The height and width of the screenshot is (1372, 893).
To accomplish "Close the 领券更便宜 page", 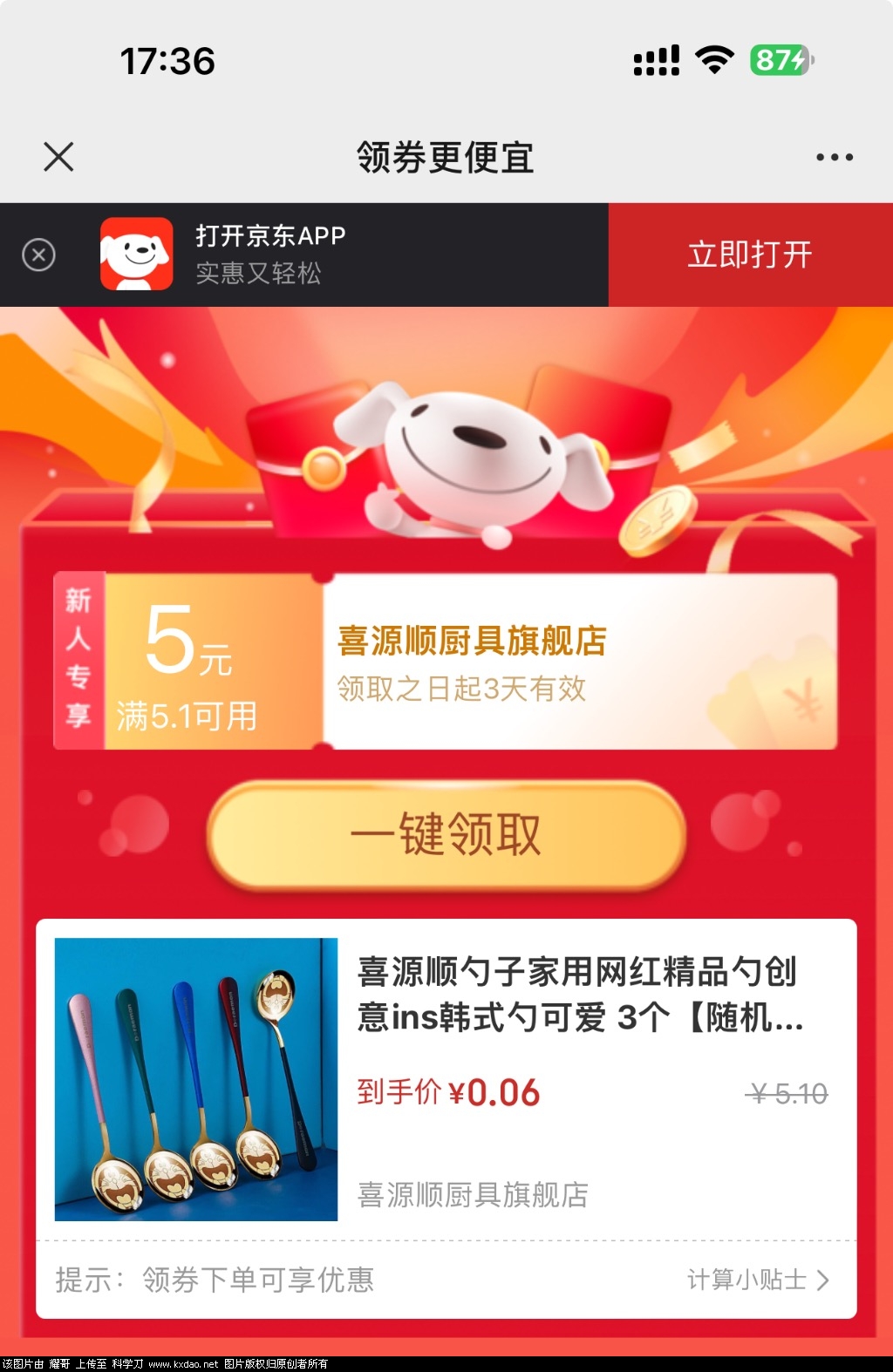I will point(58,158).
